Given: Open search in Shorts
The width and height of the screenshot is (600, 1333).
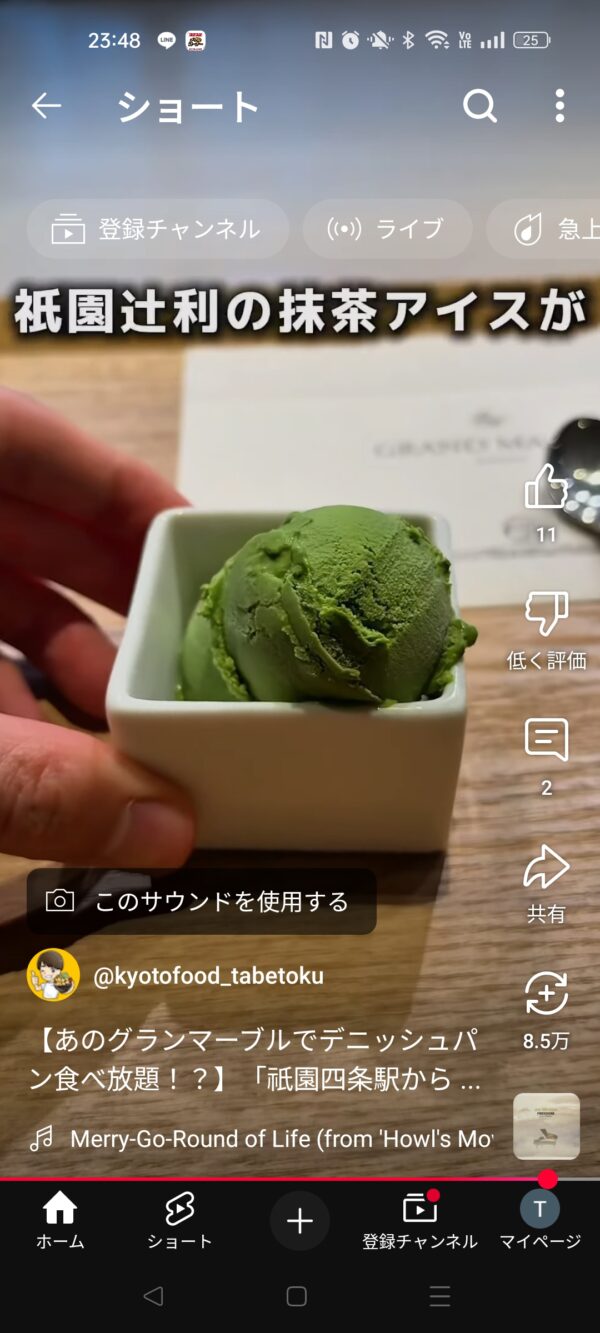Looking at the screenshot, I should 480,106.
